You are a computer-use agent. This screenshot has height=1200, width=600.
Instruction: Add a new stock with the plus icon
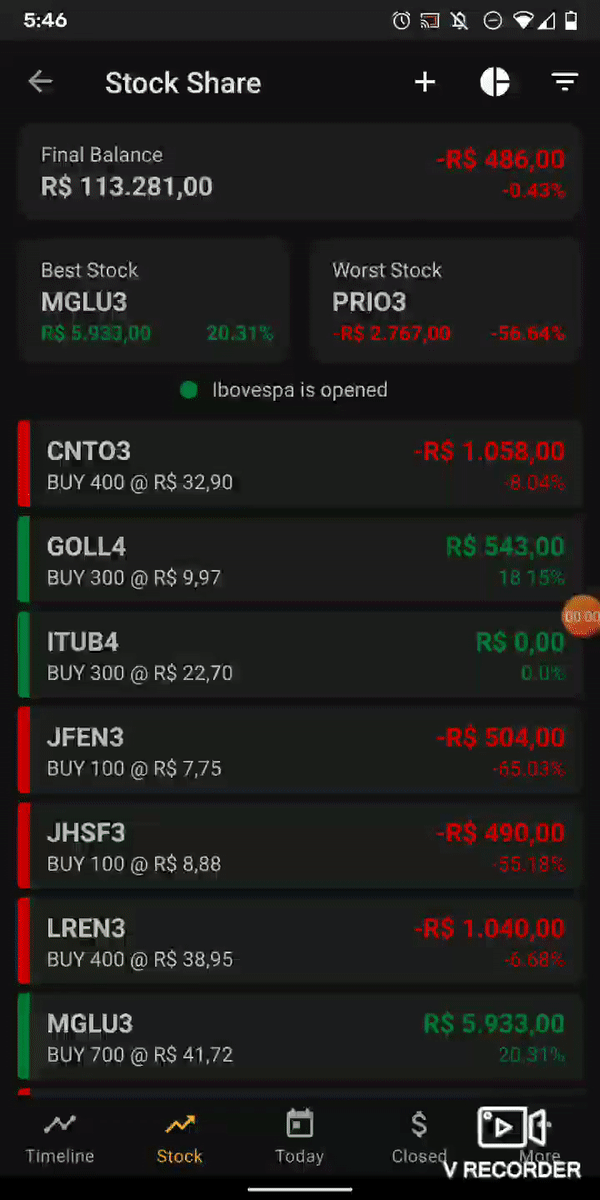(425, 82)
